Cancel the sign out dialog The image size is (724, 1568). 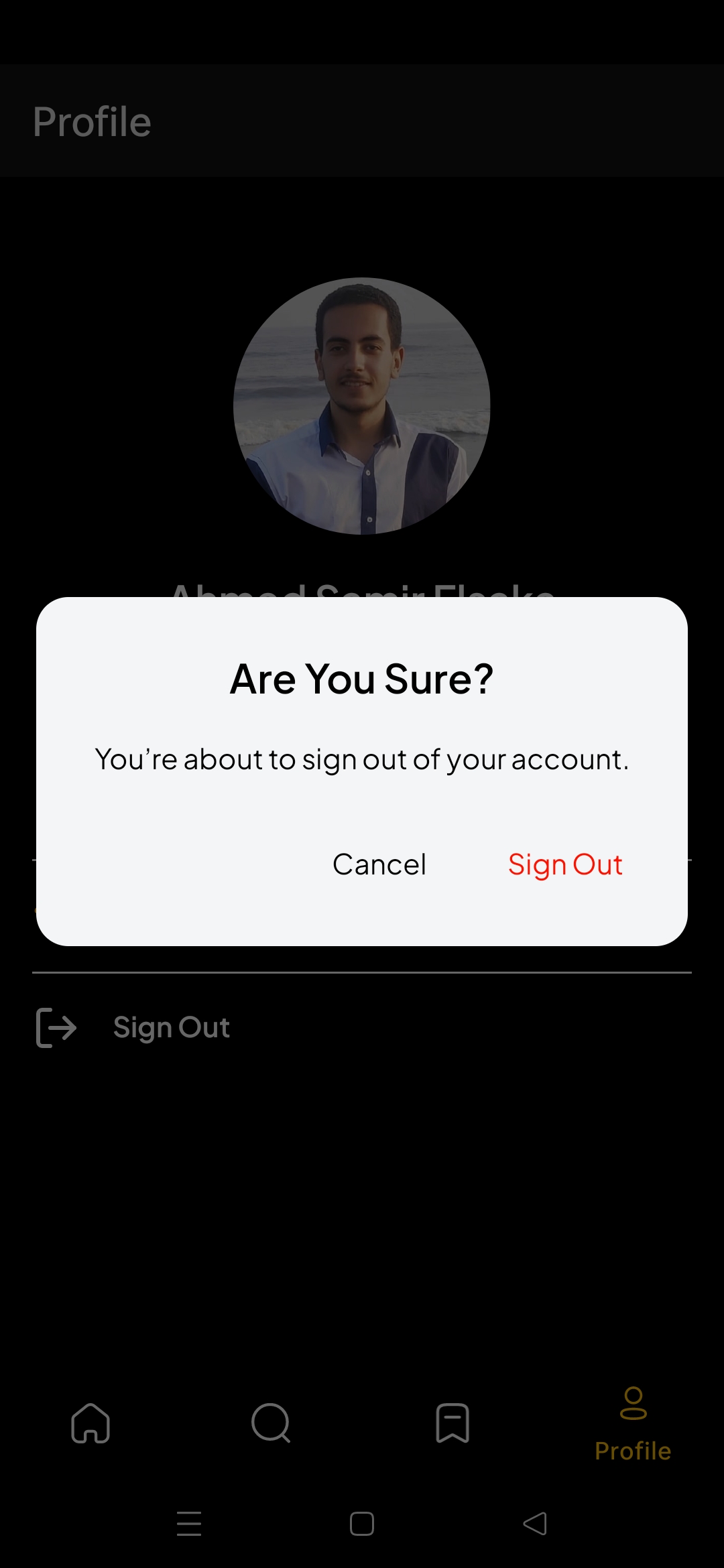pos(379,864)
